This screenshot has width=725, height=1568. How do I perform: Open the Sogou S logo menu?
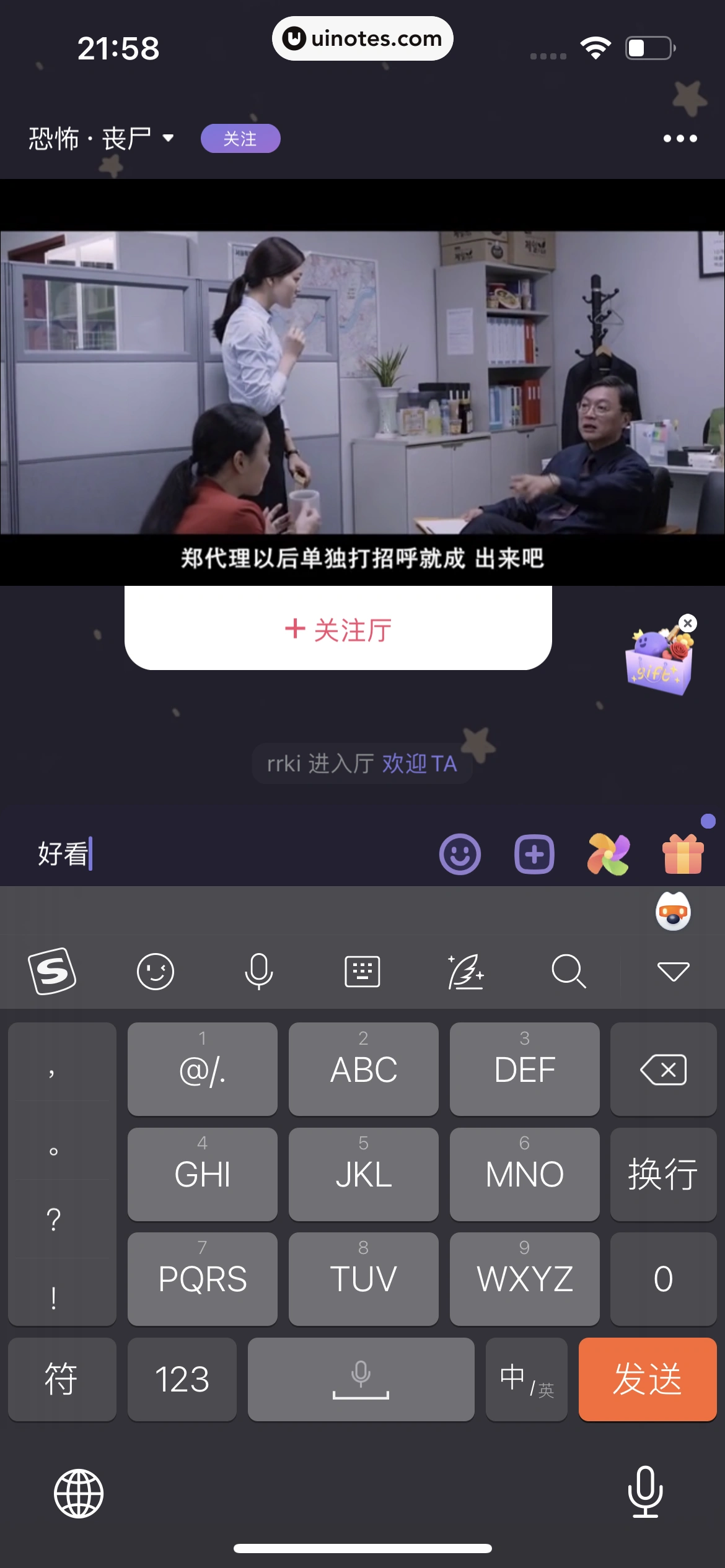coord(52,971)
